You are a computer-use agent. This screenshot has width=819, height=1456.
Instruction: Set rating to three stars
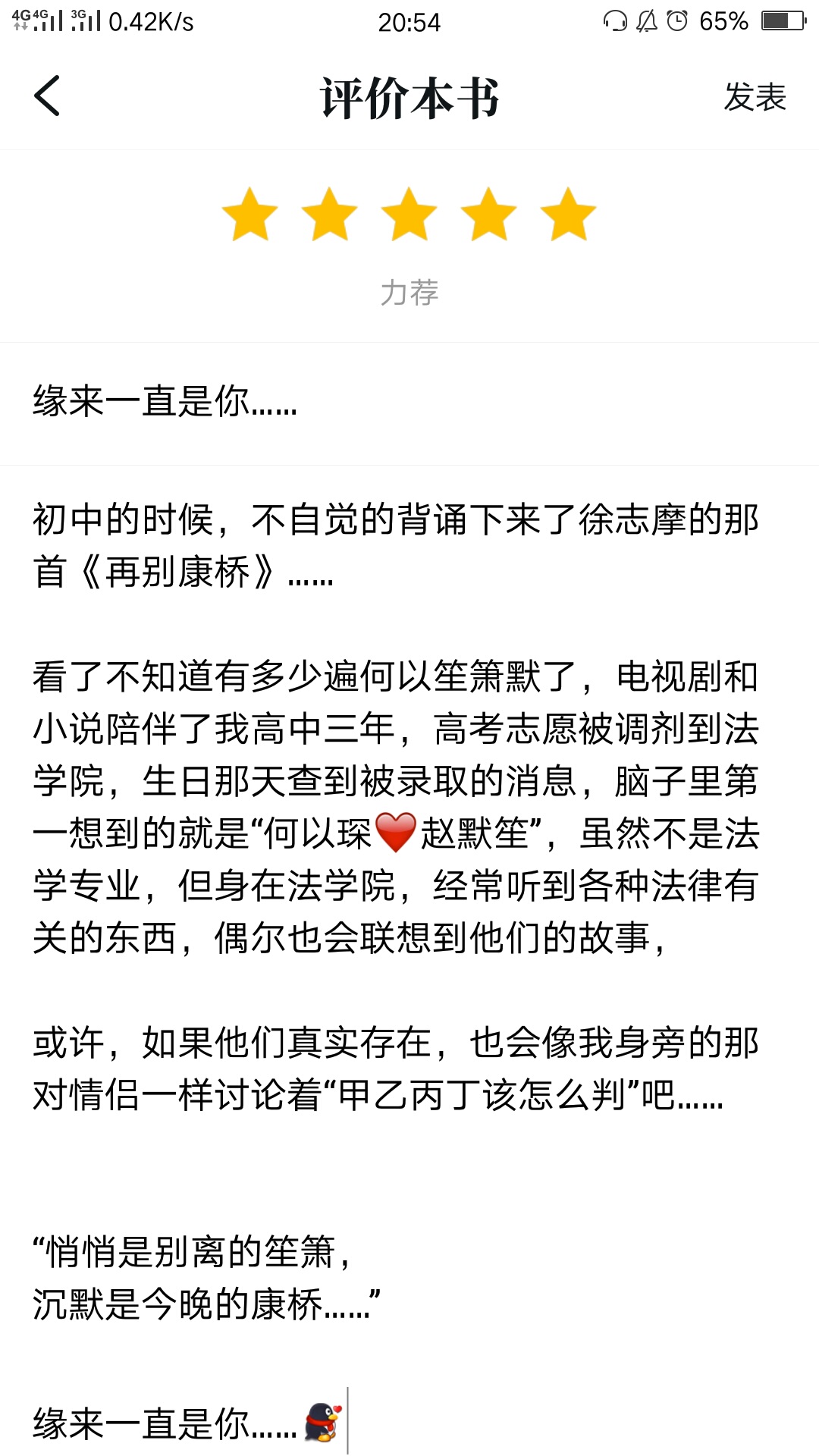point(409,215)
